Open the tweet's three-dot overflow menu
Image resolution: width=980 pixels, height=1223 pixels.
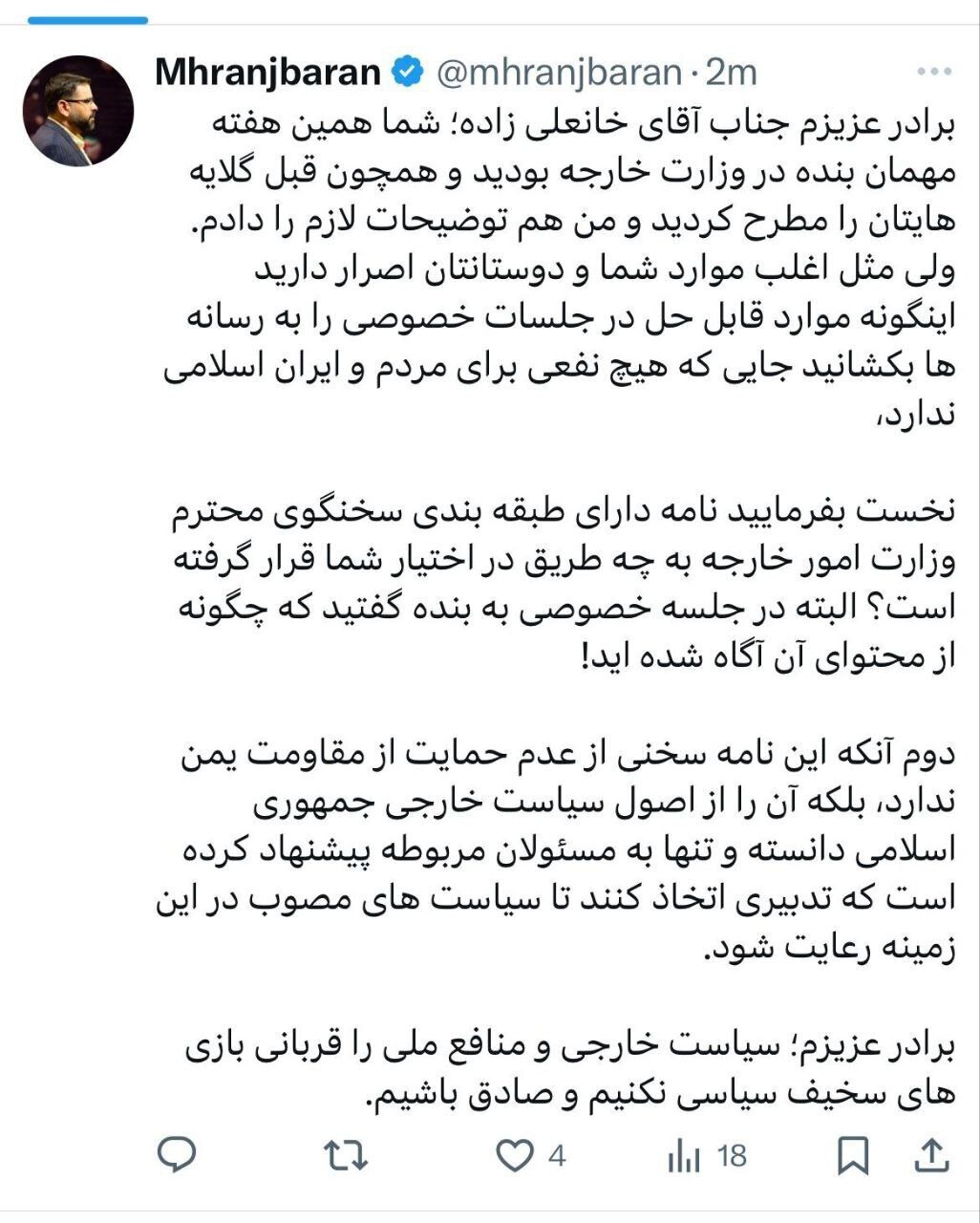pyautogui.click(x=933, y=72)
